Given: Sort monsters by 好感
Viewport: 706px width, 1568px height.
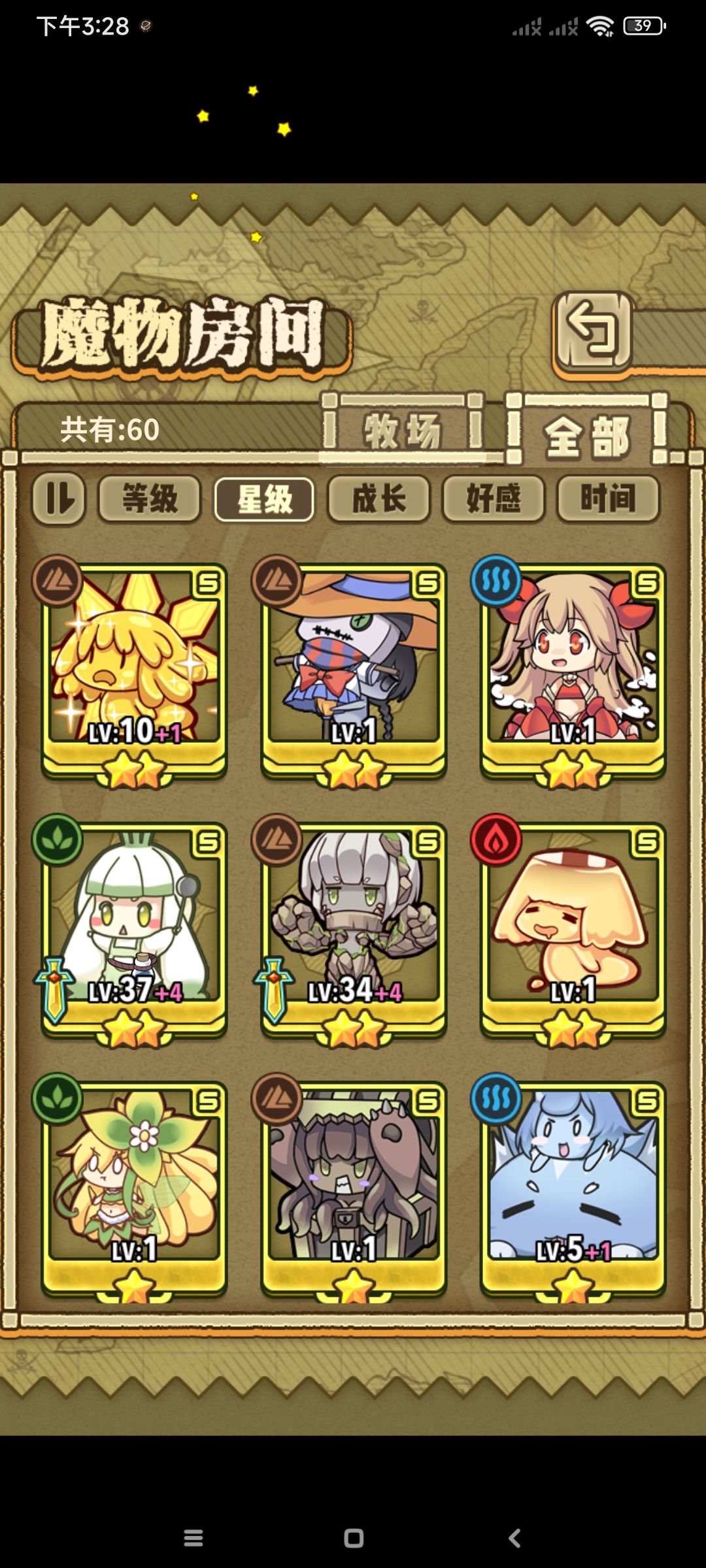Looking at the screenshot, I should coord(494,499).
